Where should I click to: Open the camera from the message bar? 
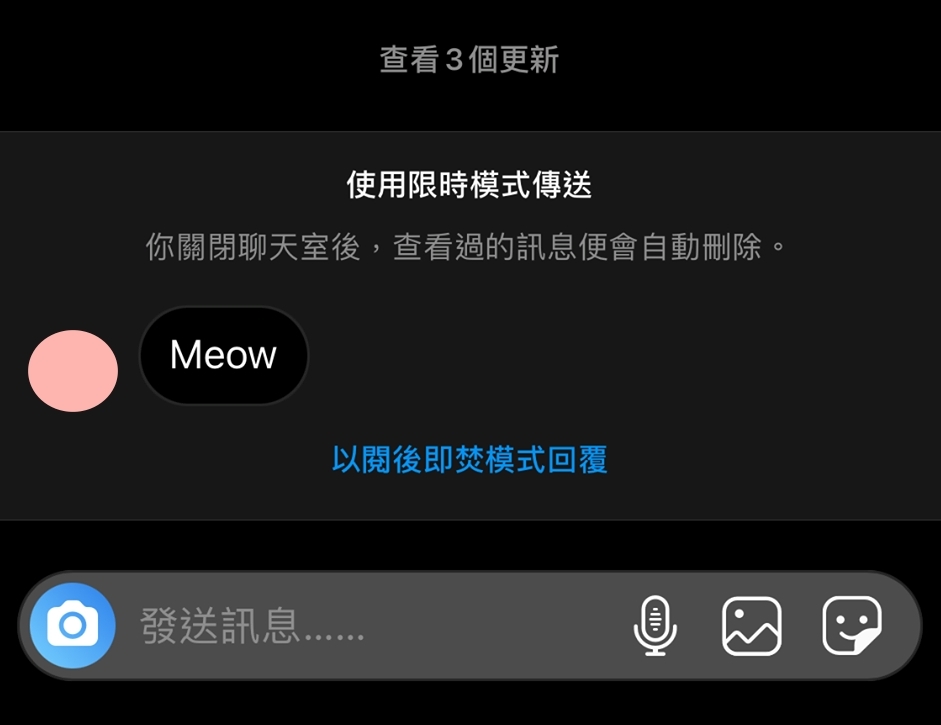72,626
